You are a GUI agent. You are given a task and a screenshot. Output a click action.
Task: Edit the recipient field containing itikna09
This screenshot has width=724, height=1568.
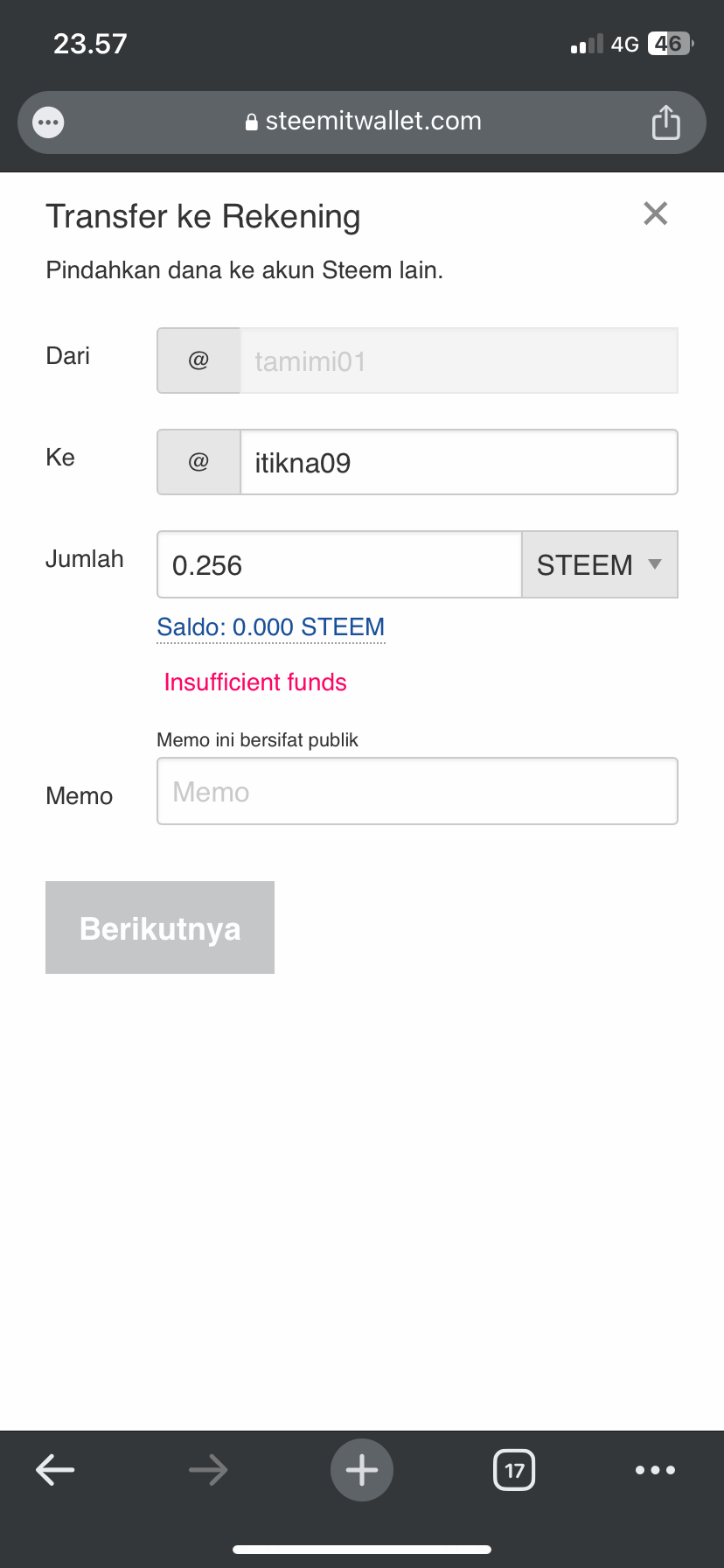[x=459, y=462]
